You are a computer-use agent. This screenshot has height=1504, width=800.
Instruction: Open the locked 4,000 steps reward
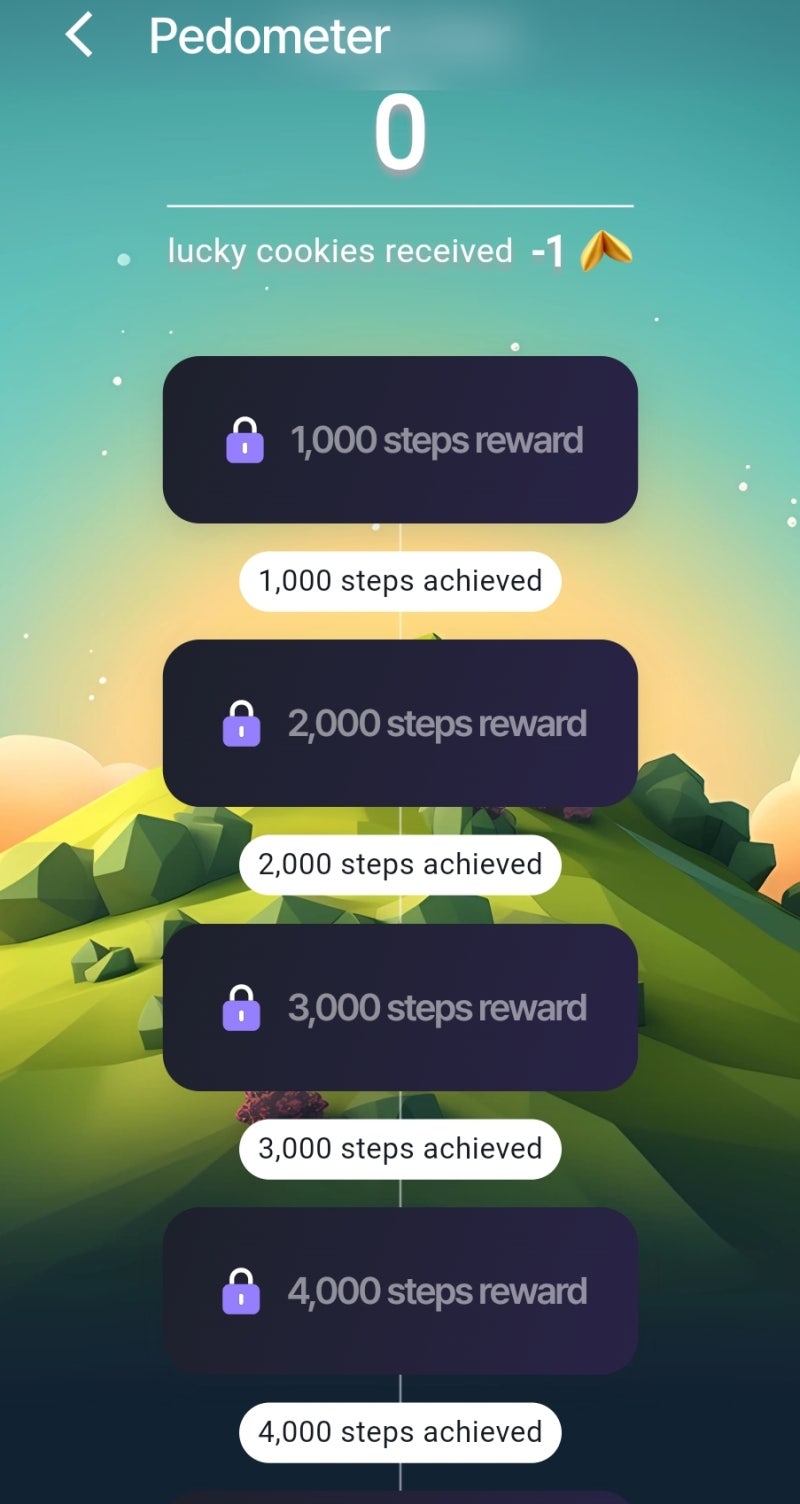pos(400,1291)
